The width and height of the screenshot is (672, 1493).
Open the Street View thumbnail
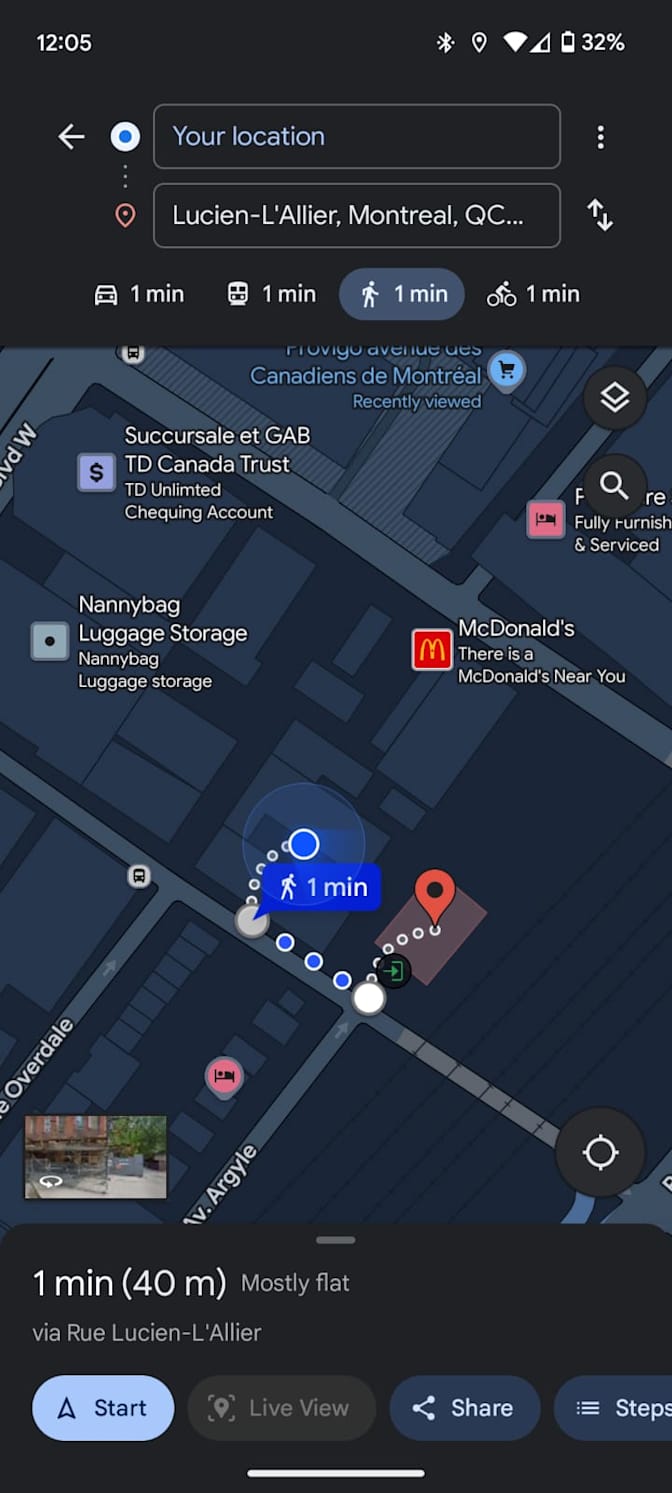96,1157
